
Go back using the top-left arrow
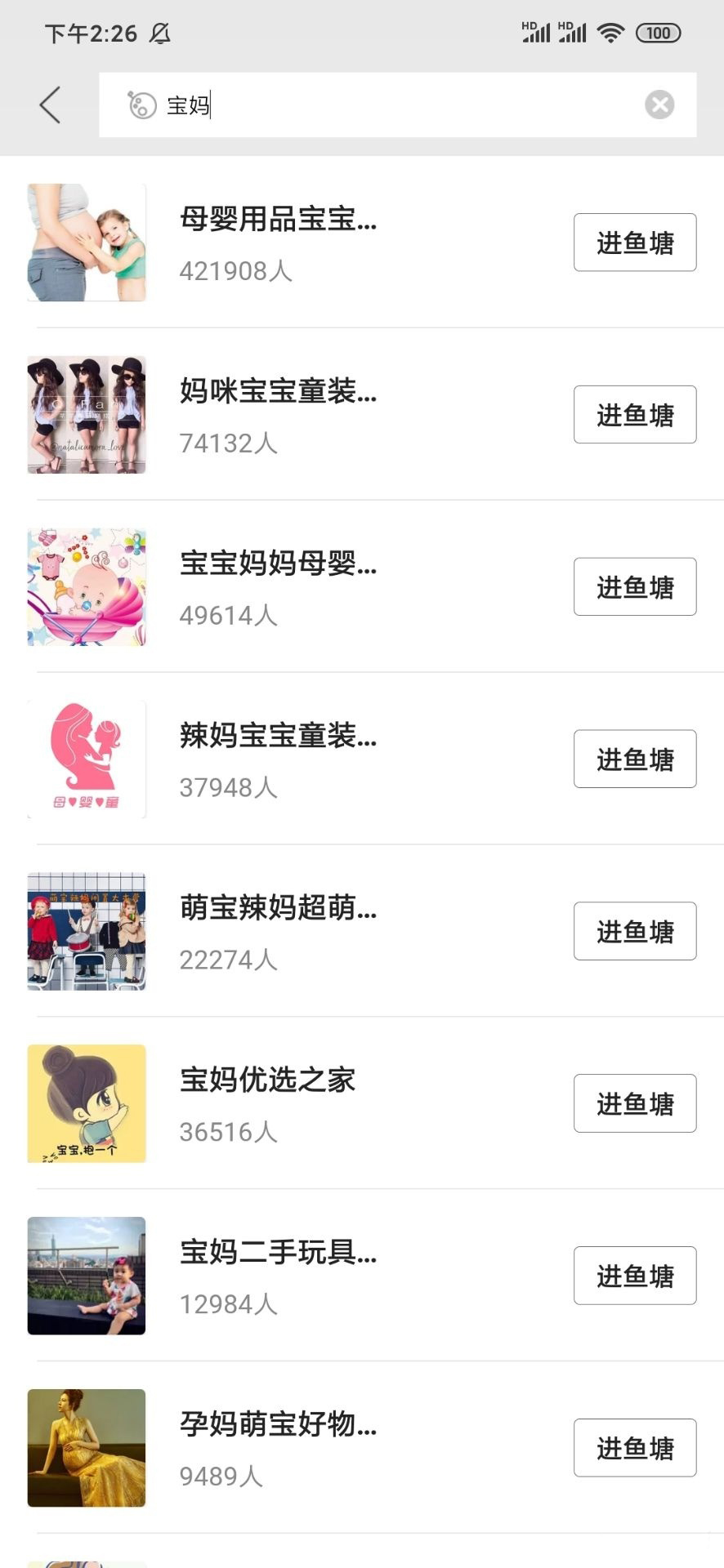50,105
